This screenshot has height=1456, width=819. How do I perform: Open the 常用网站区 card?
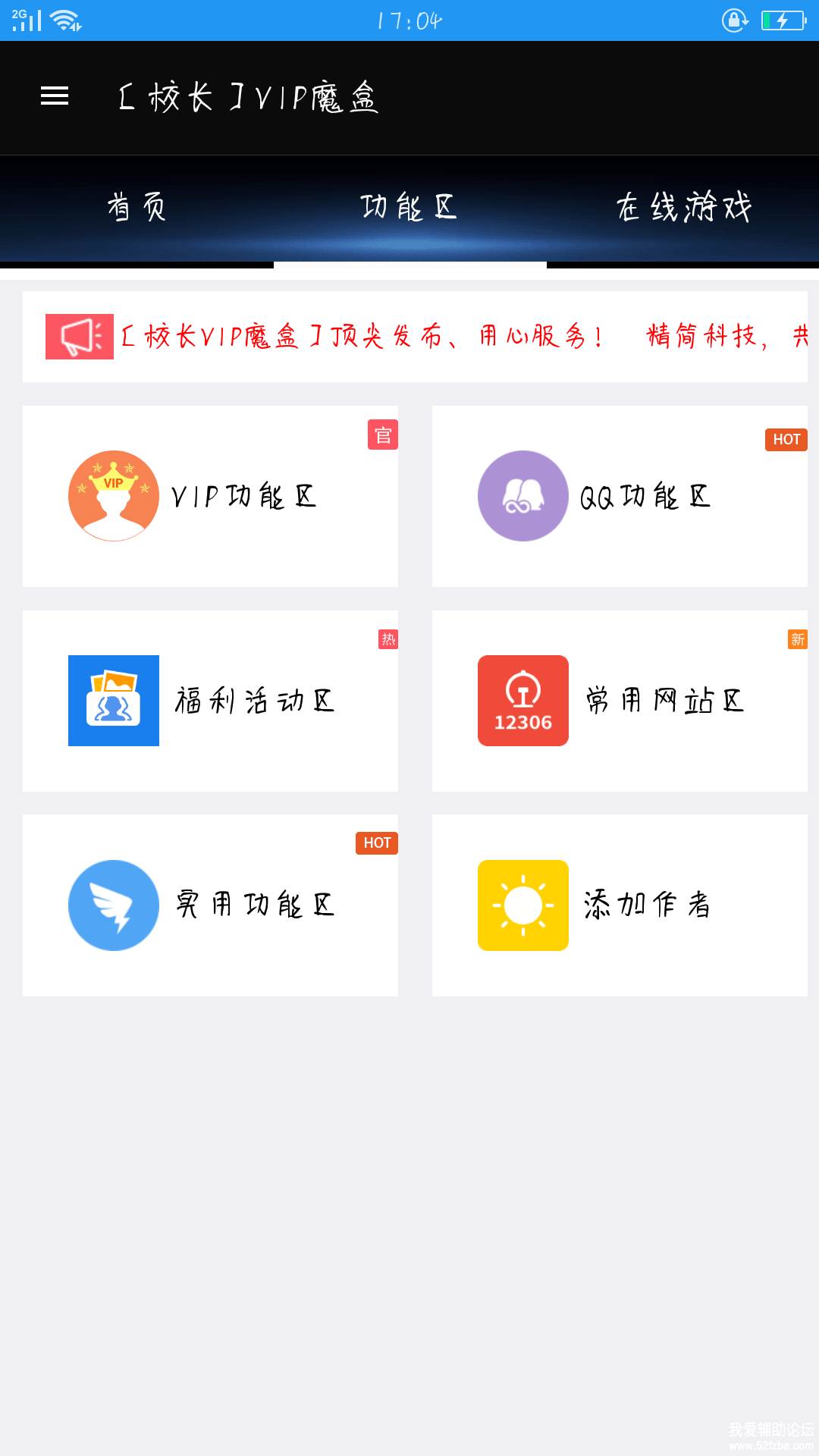620,701
